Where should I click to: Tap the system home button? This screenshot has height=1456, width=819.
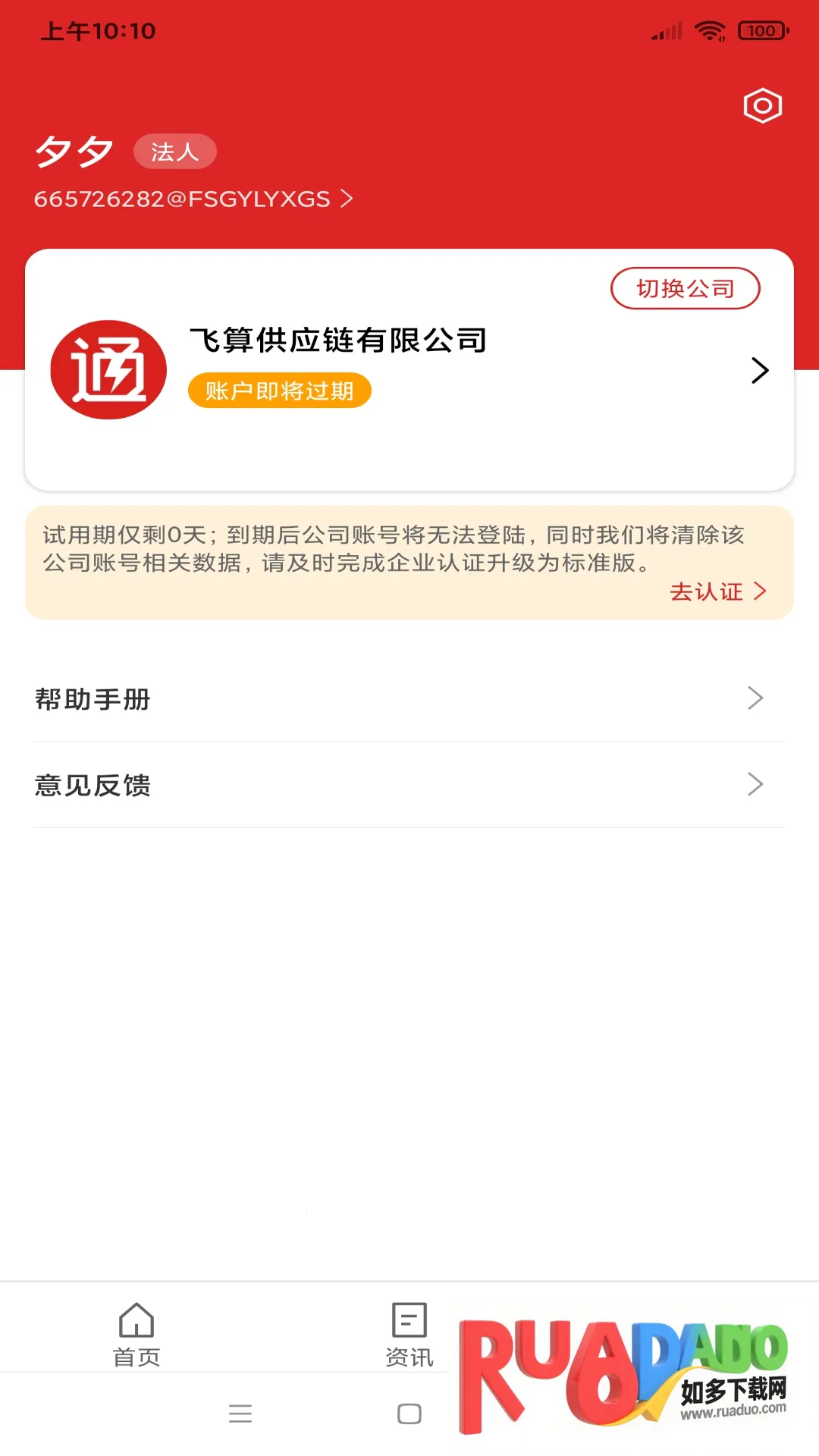click(x=409, y=1414)
